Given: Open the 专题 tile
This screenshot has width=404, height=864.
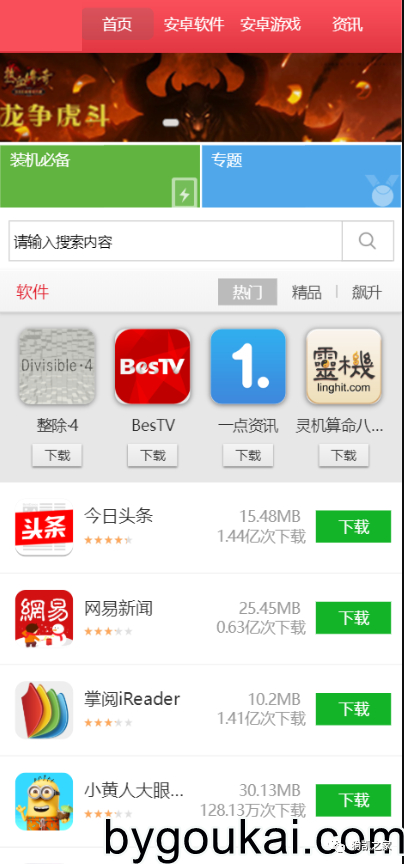Looking at the screenshot, I should click(301, 176).
